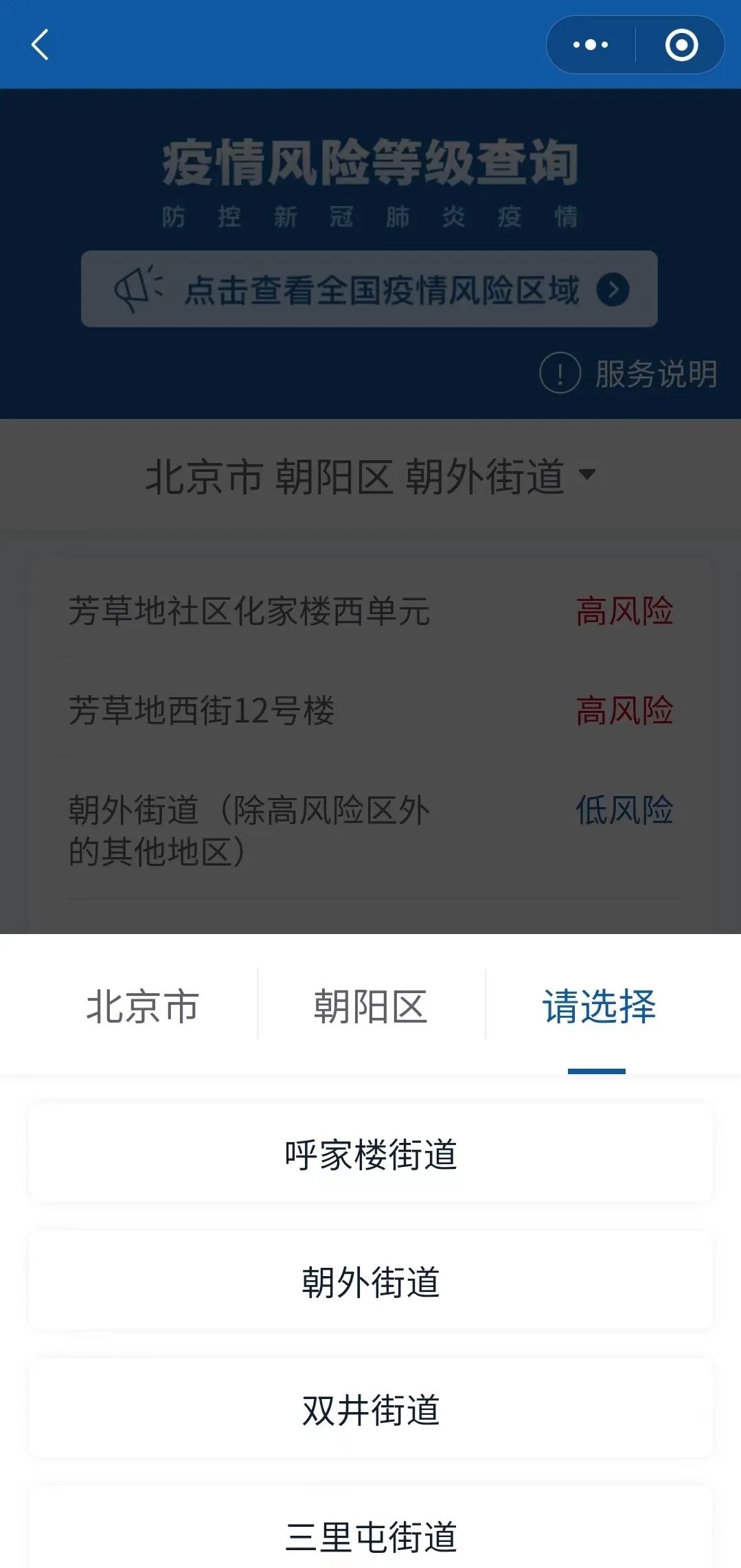Pick 双井街道 from the options
This screenshot has height=1568, width=741.
click(x=370, y=1409)
